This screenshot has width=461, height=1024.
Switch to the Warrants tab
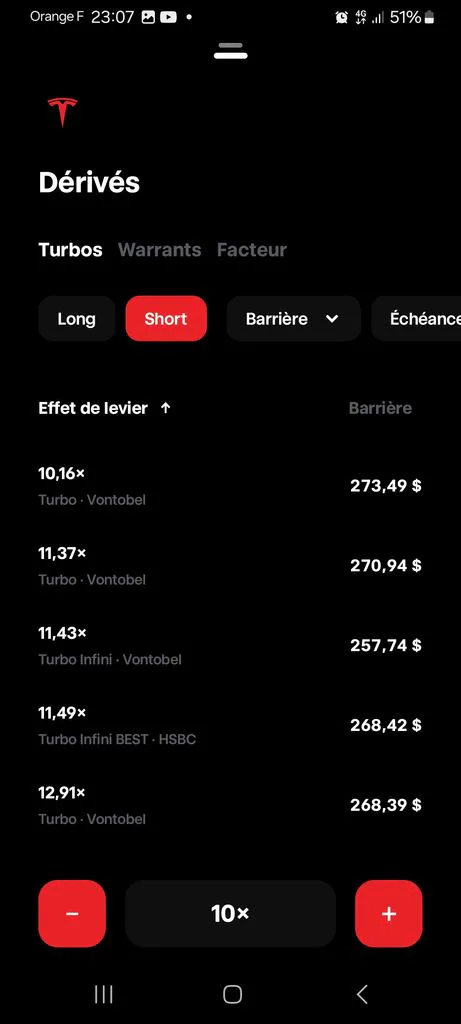pos(159,249)
